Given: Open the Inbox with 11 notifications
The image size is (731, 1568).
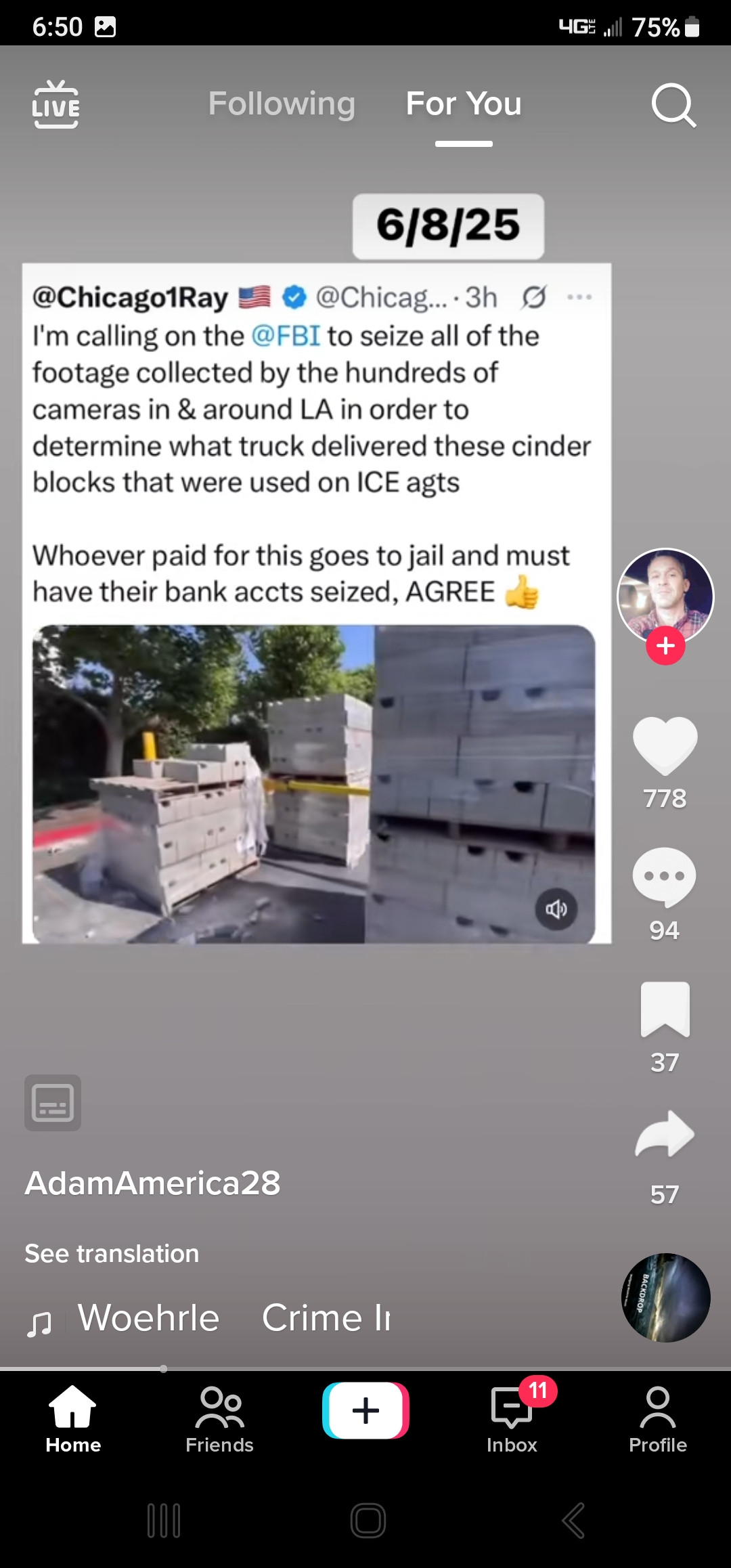Looking at the screenshot, I should [512, 1419].
